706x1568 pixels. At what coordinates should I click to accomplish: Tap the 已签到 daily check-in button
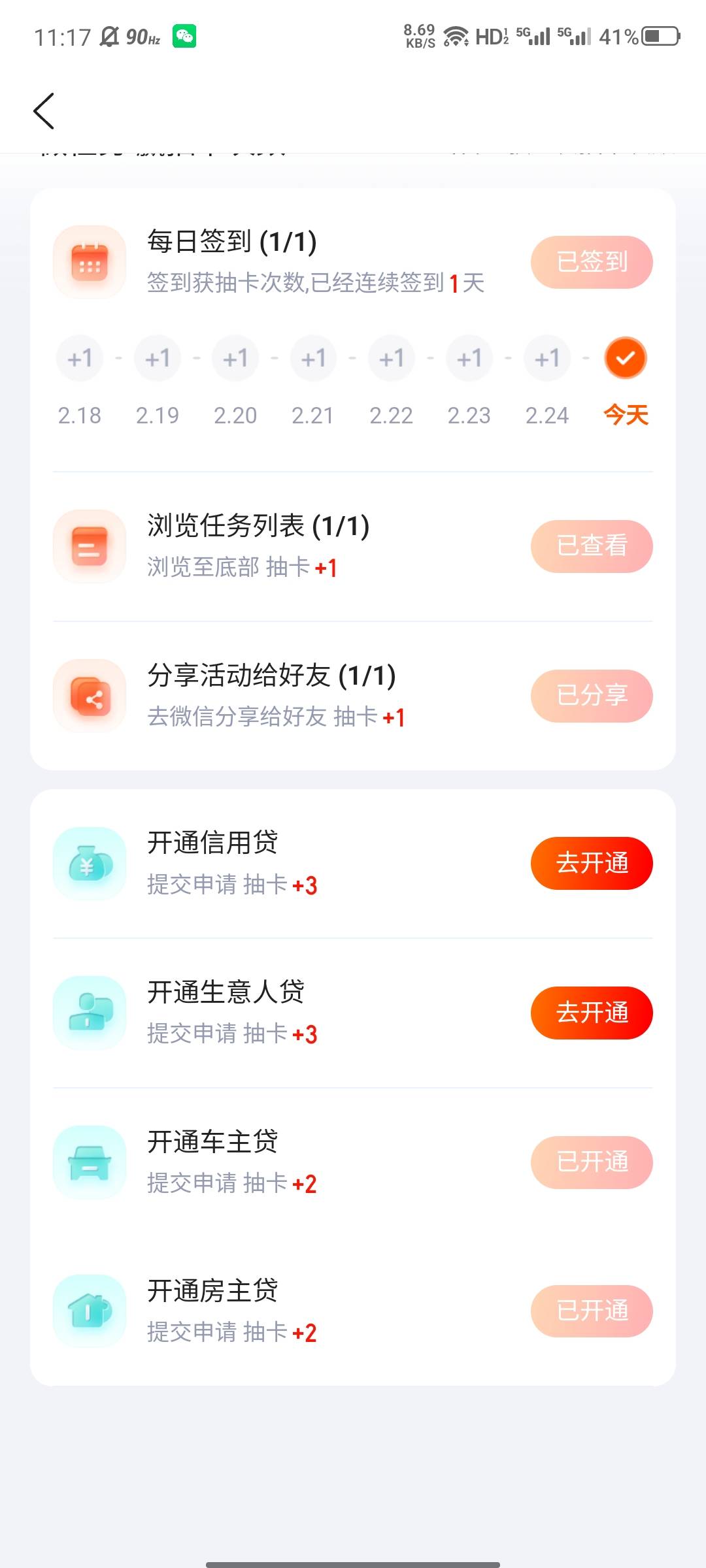[x=592, y=262]
